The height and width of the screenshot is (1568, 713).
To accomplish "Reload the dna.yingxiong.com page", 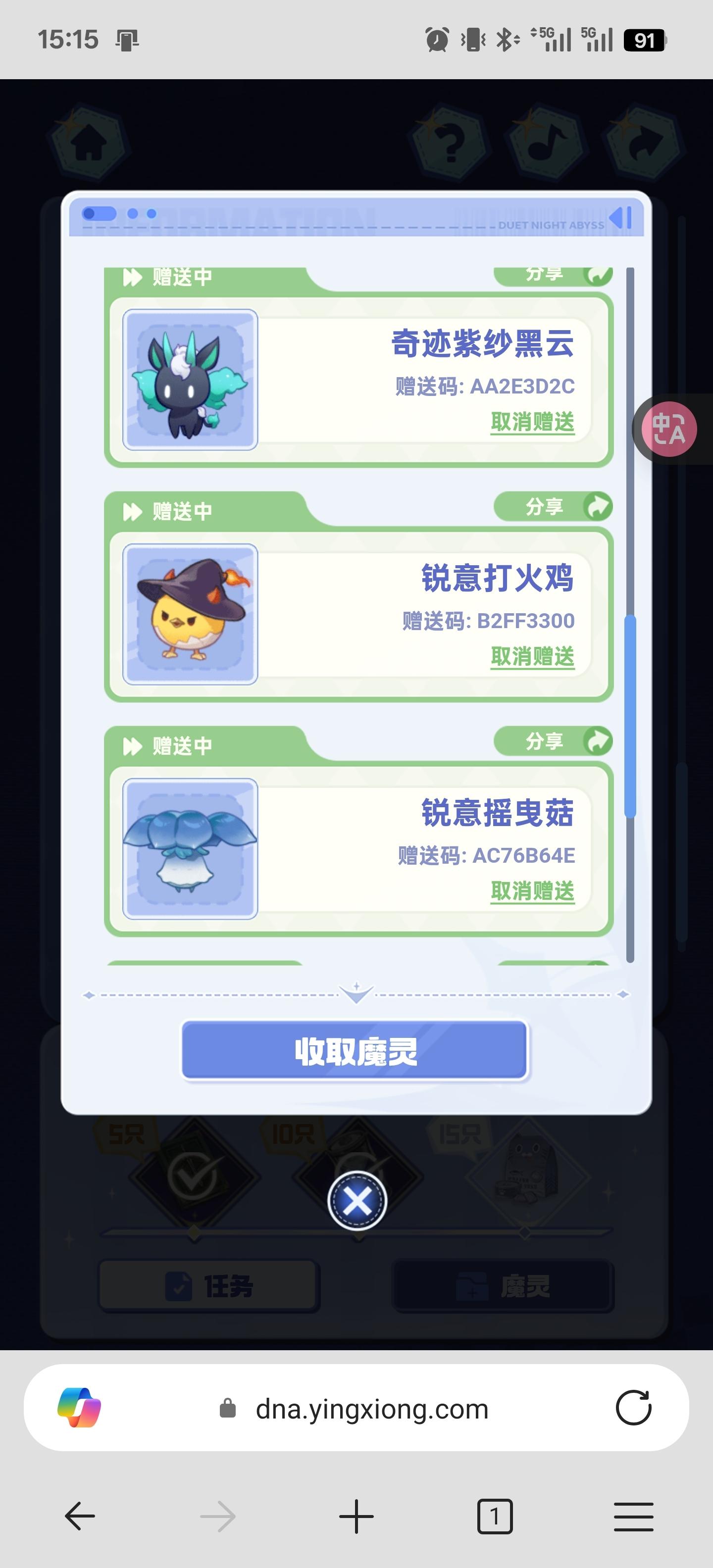I will pos(633,1408).
